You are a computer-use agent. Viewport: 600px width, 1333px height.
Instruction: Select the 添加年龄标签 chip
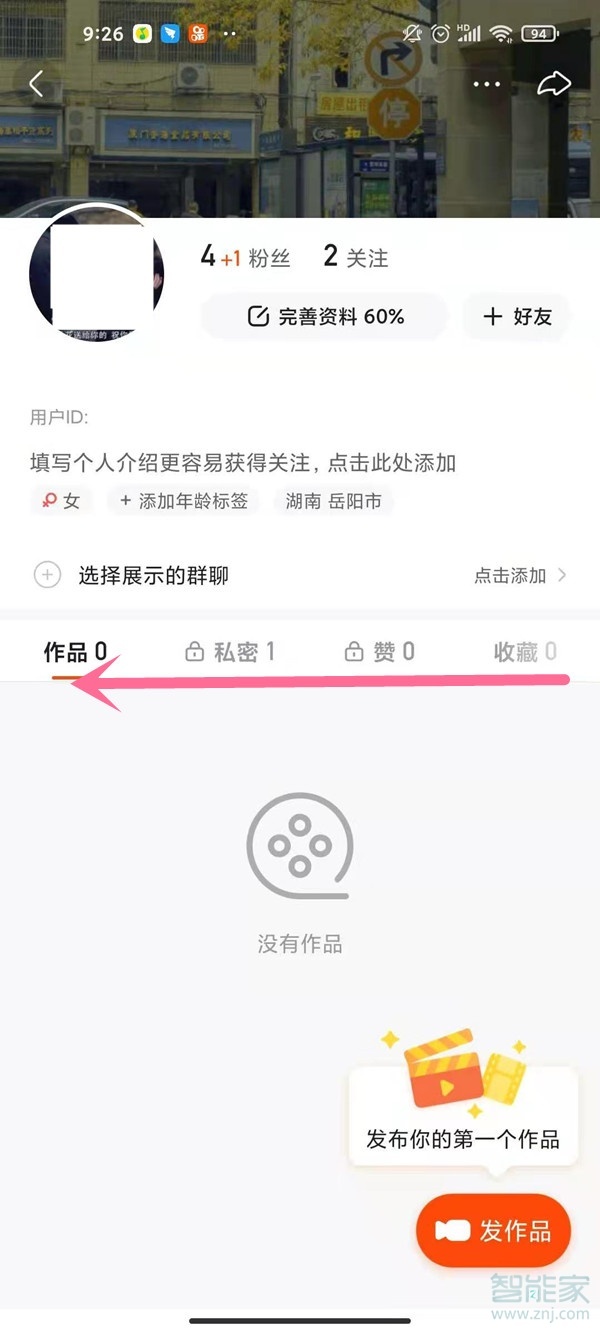pos(184,501)
